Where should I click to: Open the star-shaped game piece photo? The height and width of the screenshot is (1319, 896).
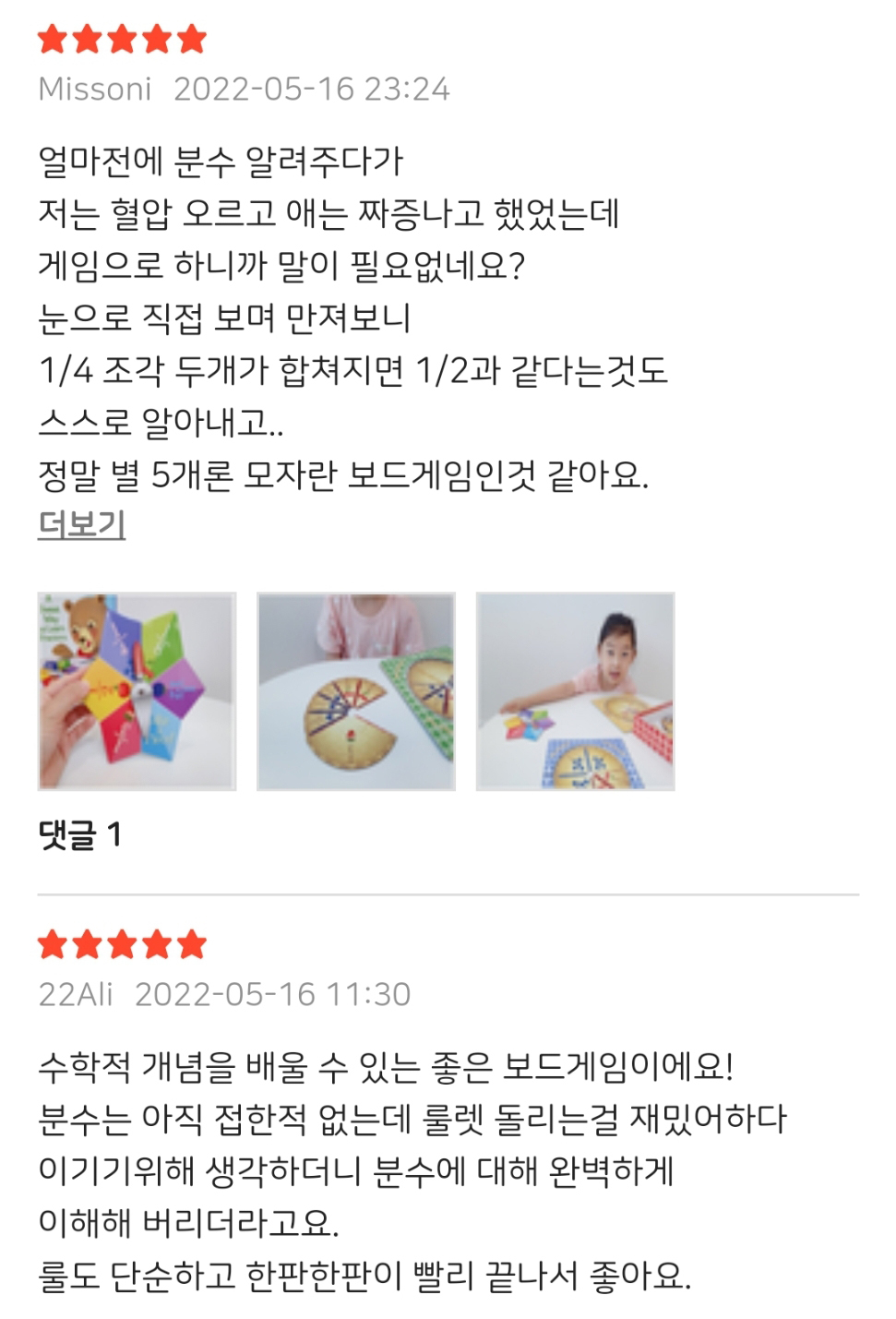tap(137, 691)
